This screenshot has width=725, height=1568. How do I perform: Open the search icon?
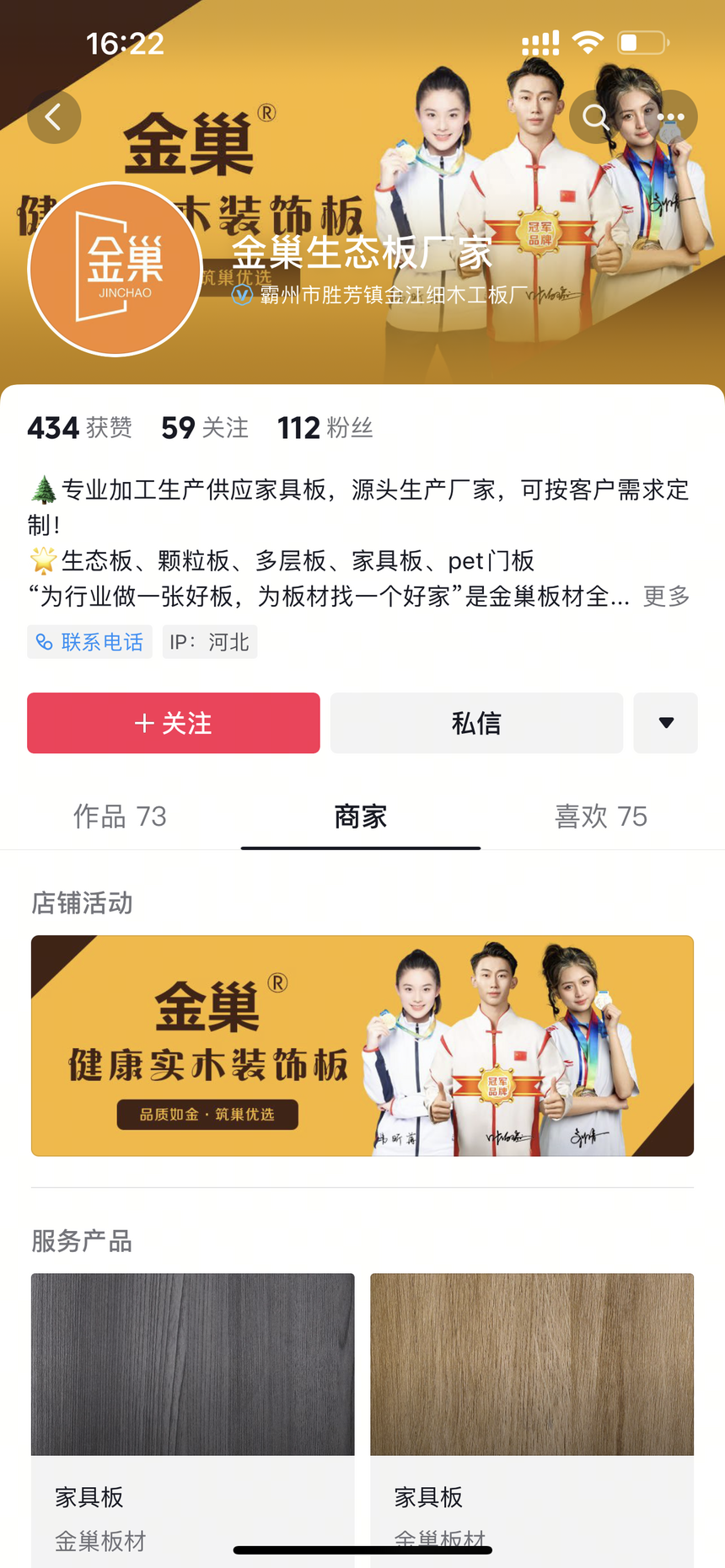(x=594, y=117)
